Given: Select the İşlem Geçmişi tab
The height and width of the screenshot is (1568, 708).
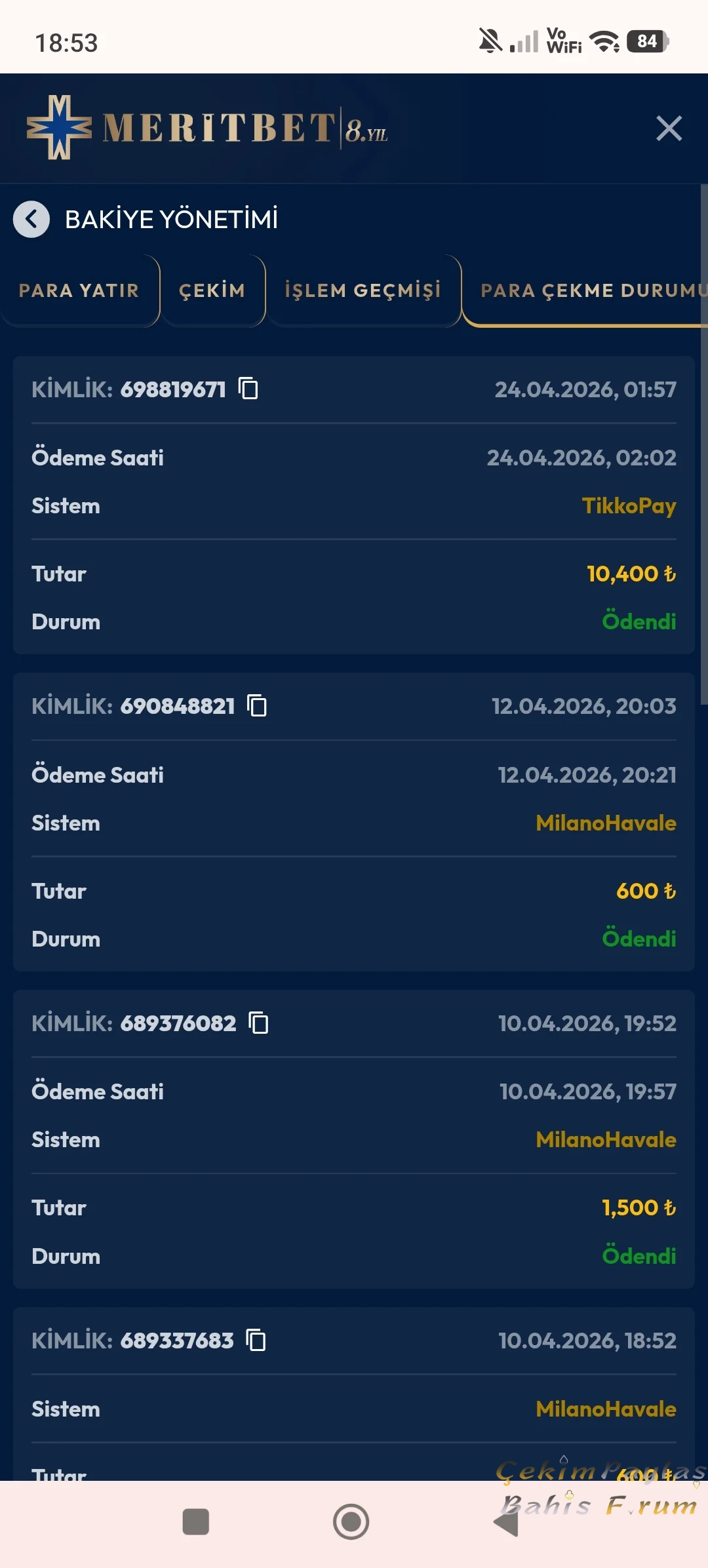Looking at the screenshot, I should [364, 290].
